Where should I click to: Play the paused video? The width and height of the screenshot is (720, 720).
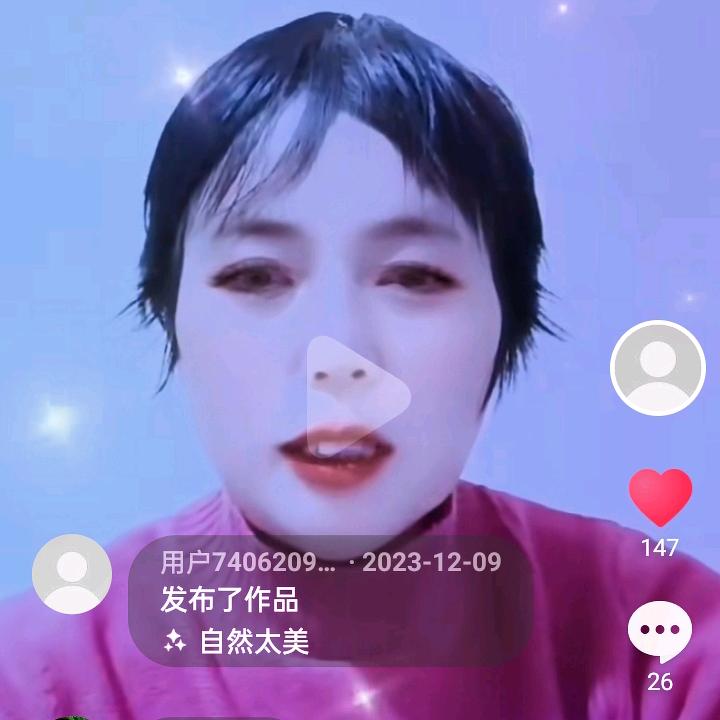tap(358, 393)
